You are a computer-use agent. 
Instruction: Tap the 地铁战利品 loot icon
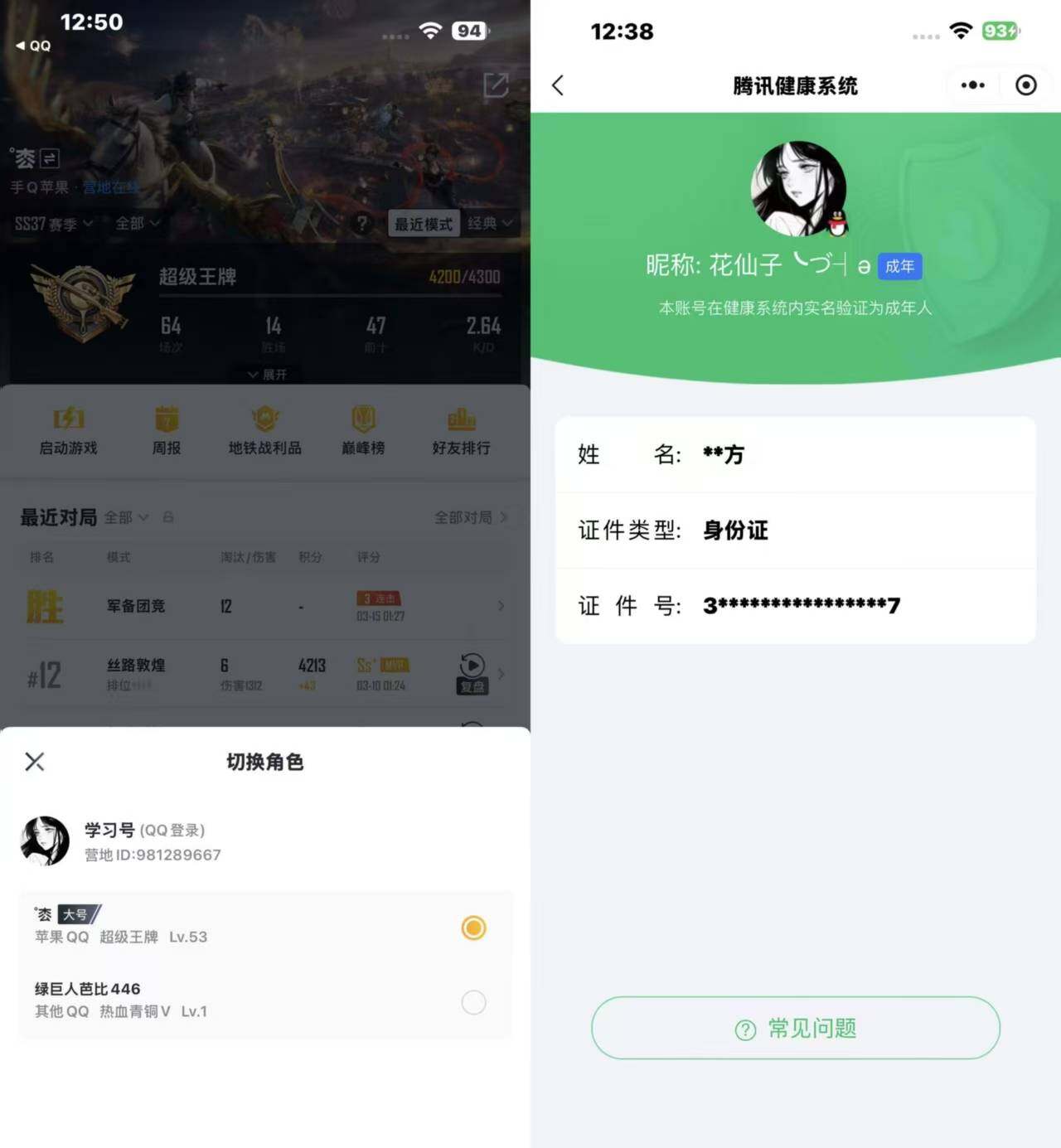coord(265,427)
